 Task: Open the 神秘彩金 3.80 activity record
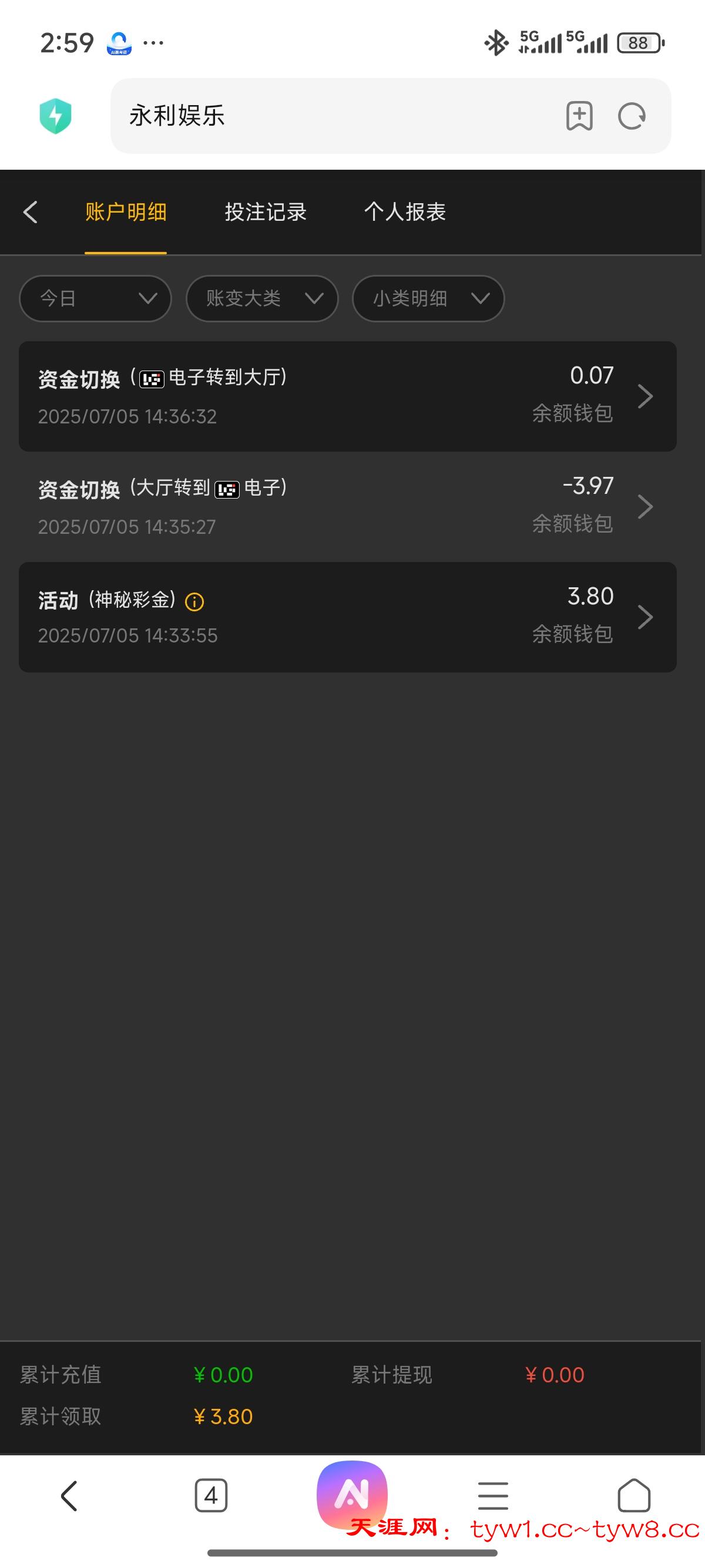(x=347, y=617)
